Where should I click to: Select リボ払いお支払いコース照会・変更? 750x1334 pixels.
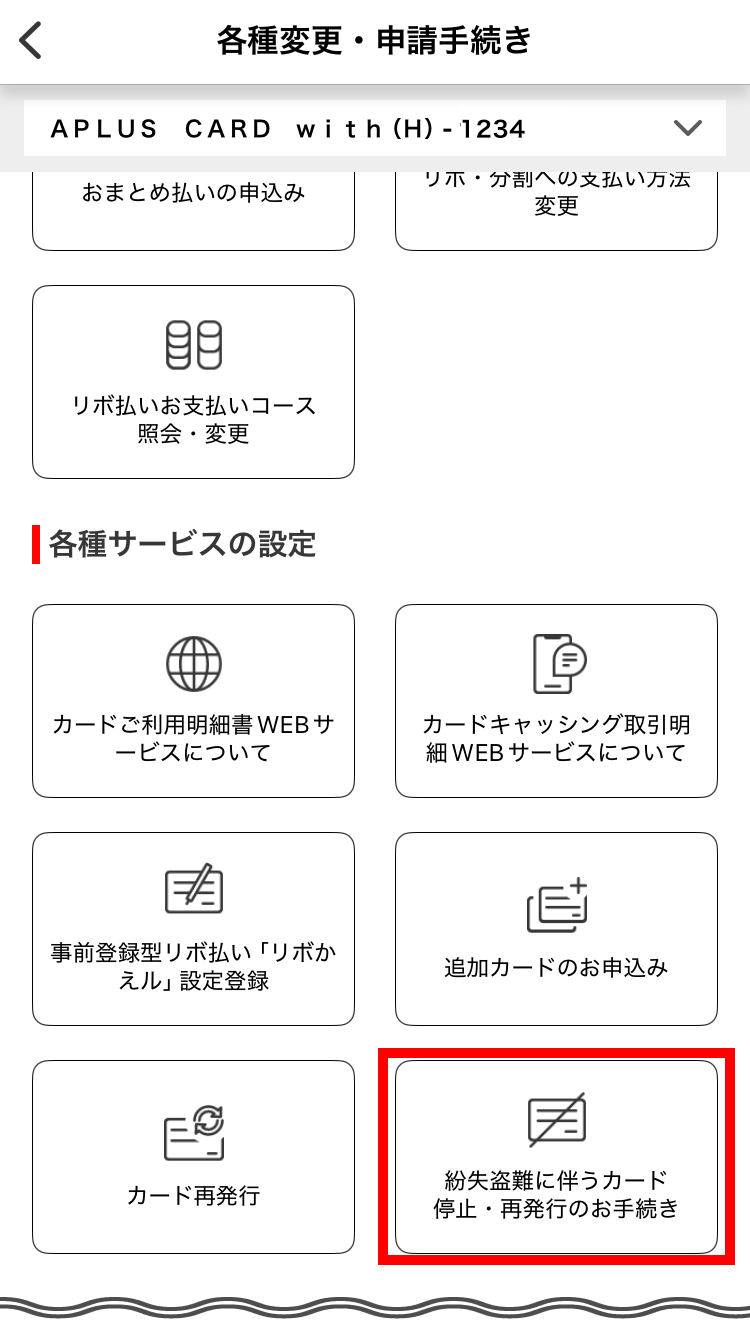[193, 382]
